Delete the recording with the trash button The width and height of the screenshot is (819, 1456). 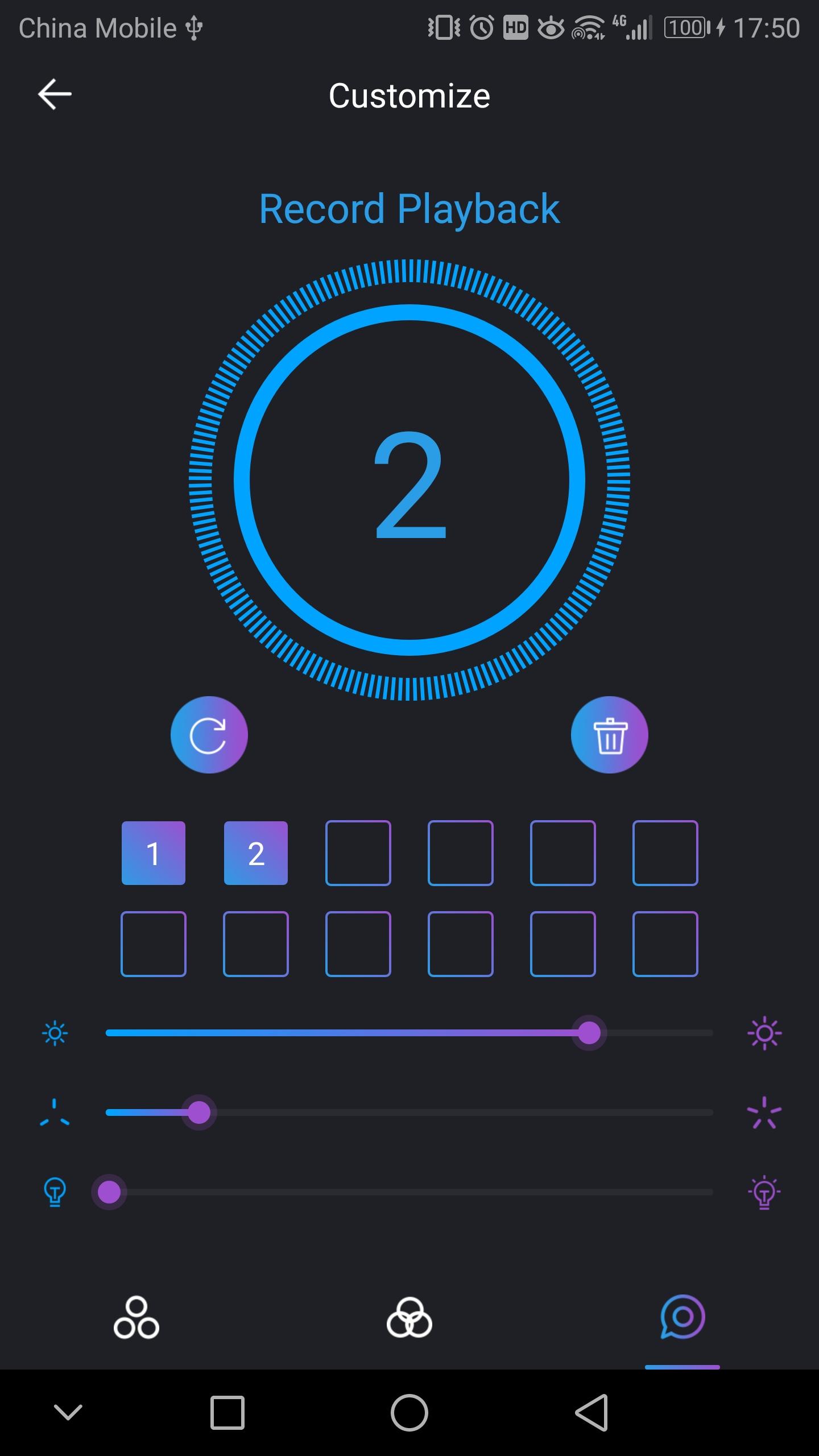tap(610, 735)
